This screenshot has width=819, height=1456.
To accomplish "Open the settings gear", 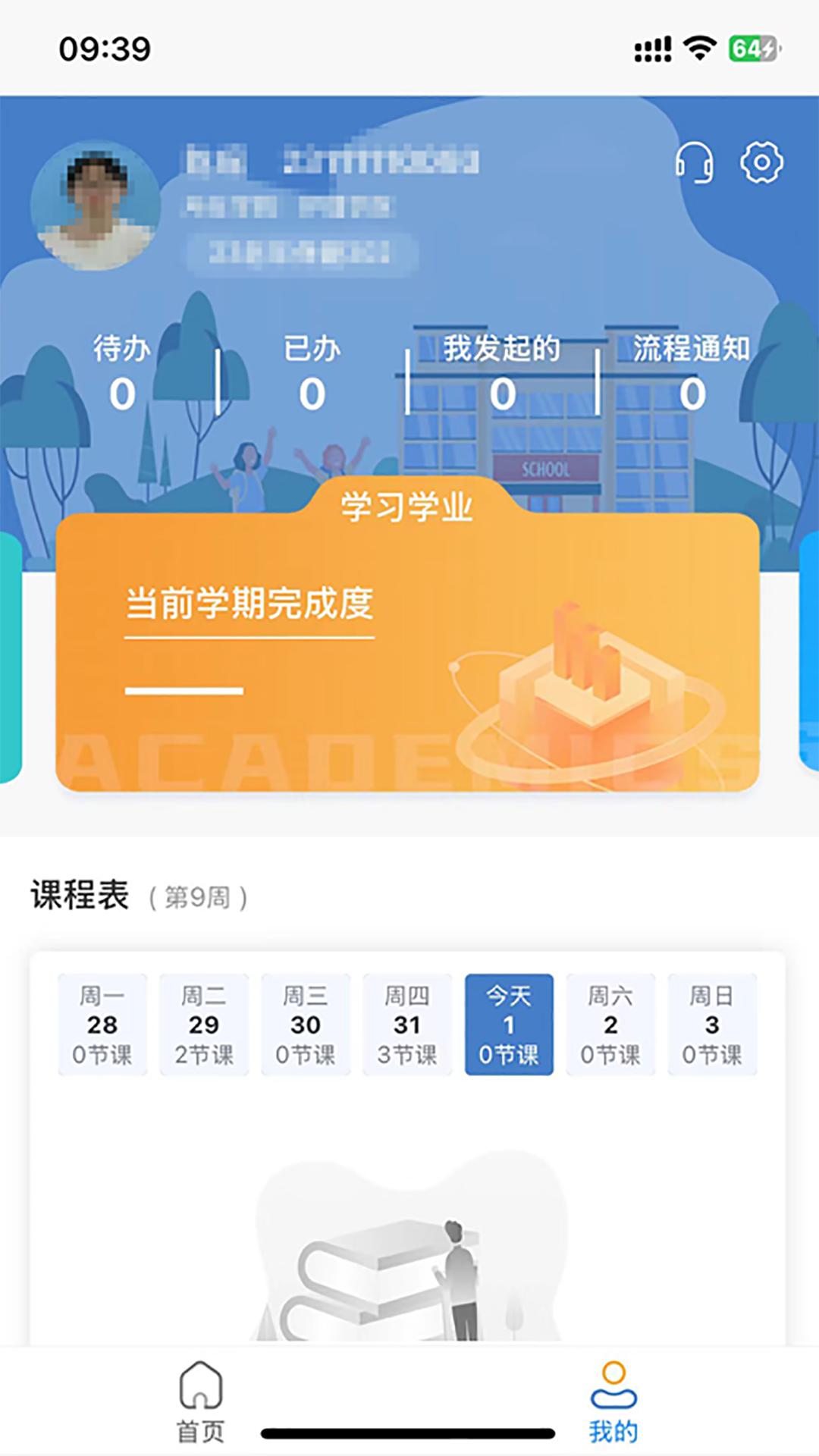I will pos(761,162).
